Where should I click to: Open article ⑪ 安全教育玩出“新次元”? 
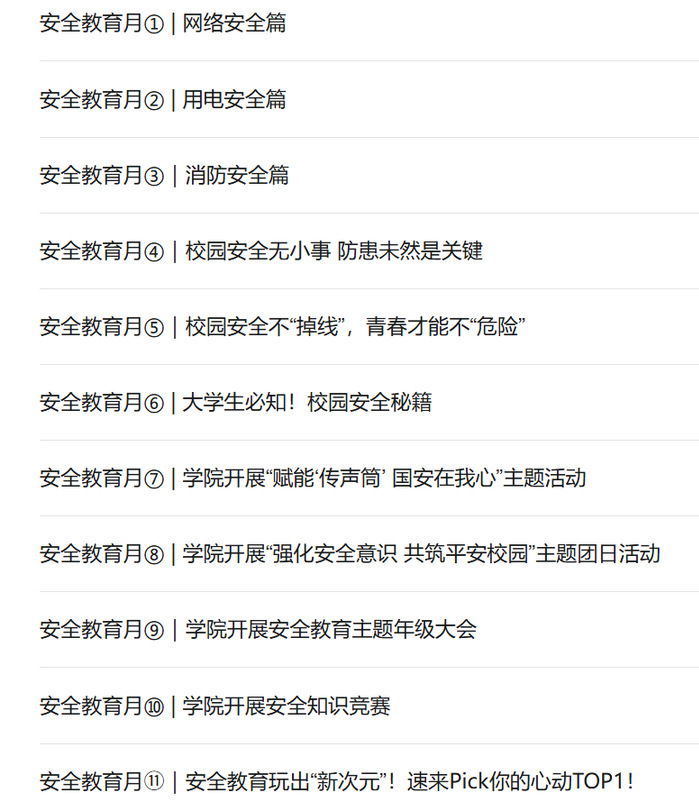pyautogui.click(x=338, y=782)
